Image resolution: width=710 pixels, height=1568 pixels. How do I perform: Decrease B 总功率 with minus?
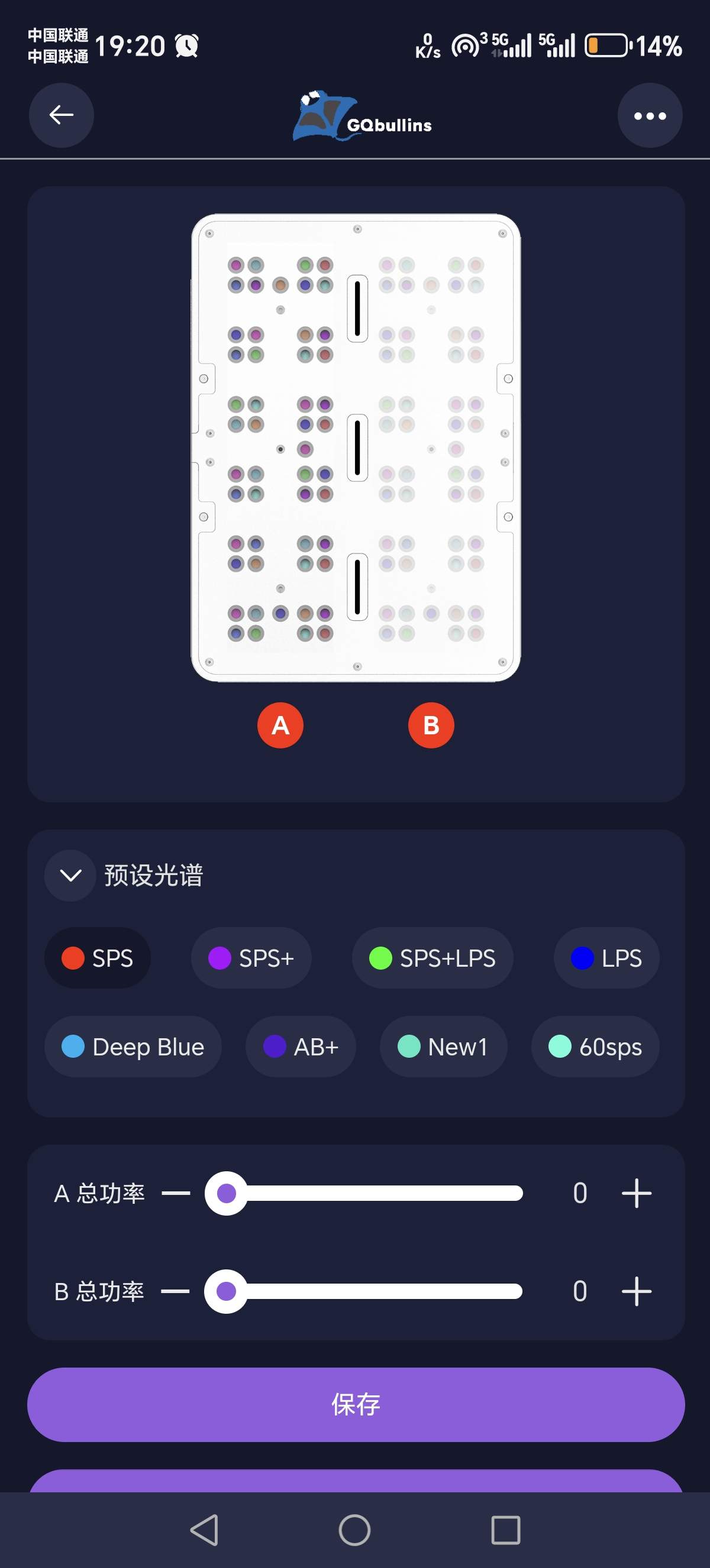pos(175,1291)
